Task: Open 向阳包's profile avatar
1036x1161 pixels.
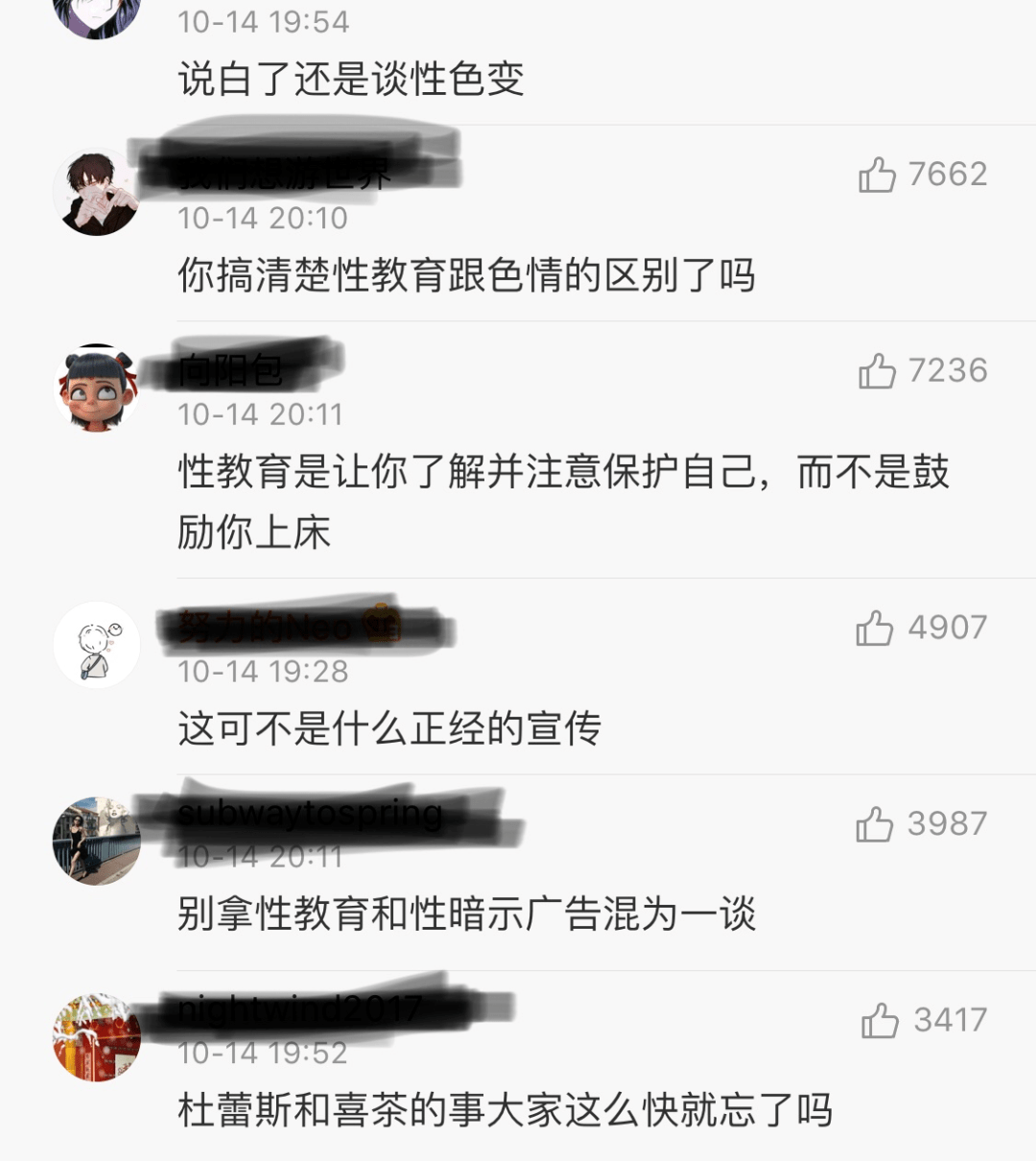Action: (97, 385)
